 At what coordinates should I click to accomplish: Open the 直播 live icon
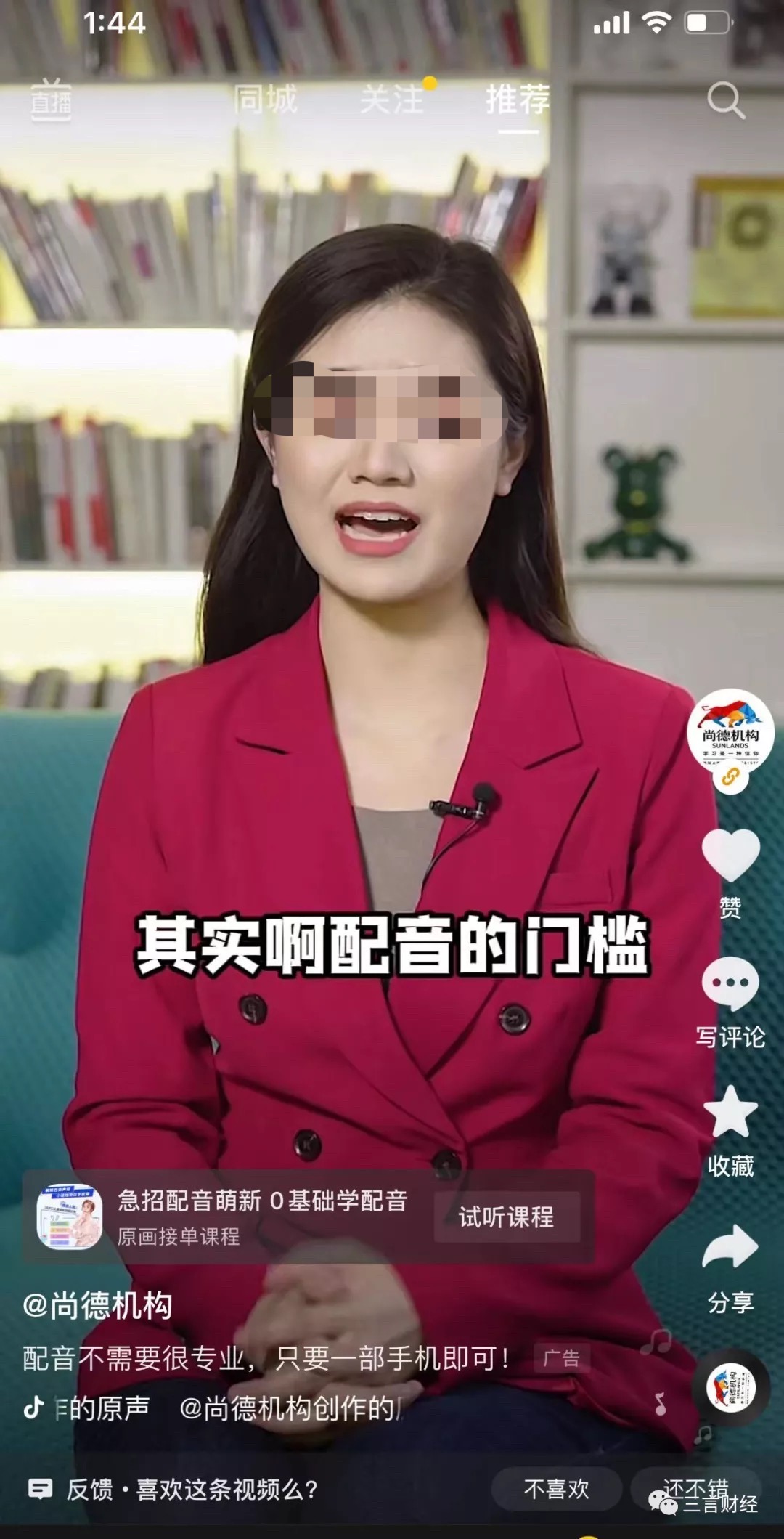(51, 100)
